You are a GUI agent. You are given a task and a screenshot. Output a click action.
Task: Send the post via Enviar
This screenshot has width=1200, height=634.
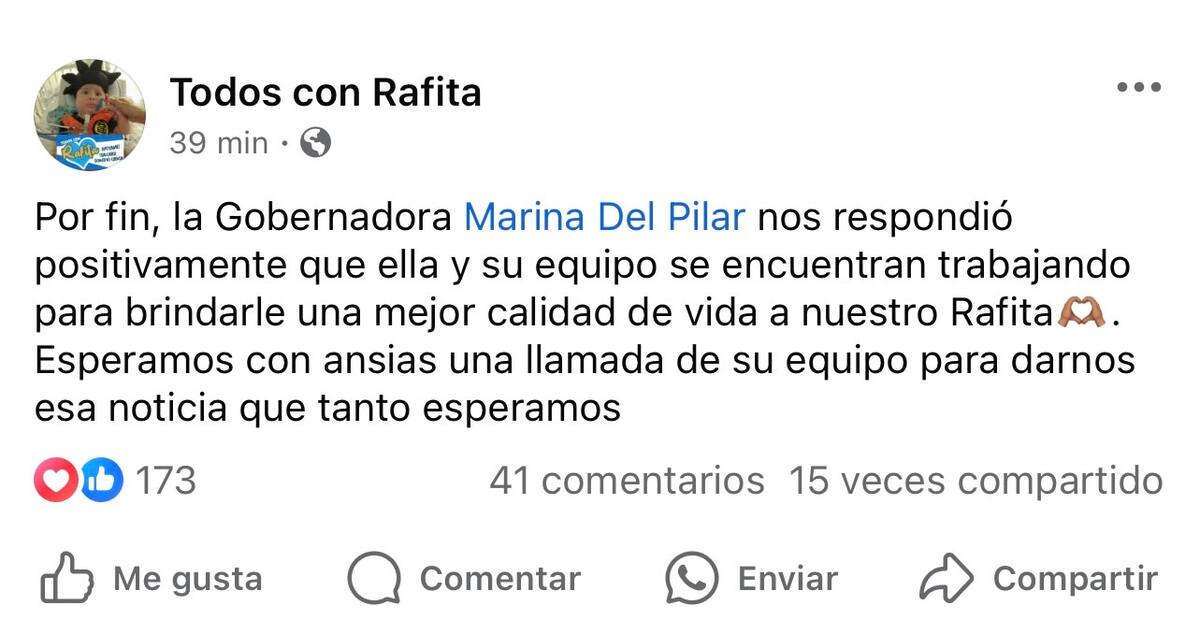[752, 578]
